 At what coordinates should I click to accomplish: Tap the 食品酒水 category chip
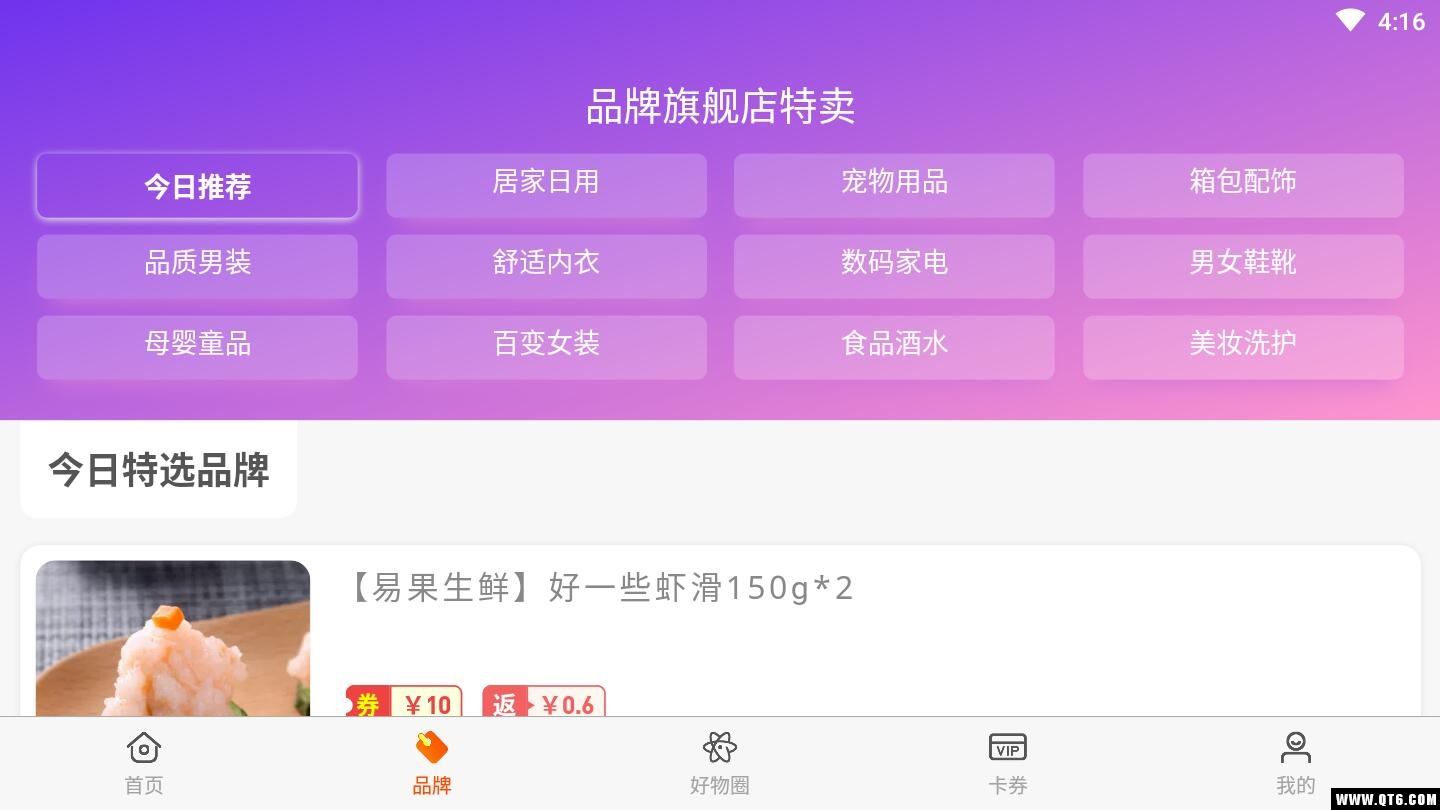click(x=894, y=347)
